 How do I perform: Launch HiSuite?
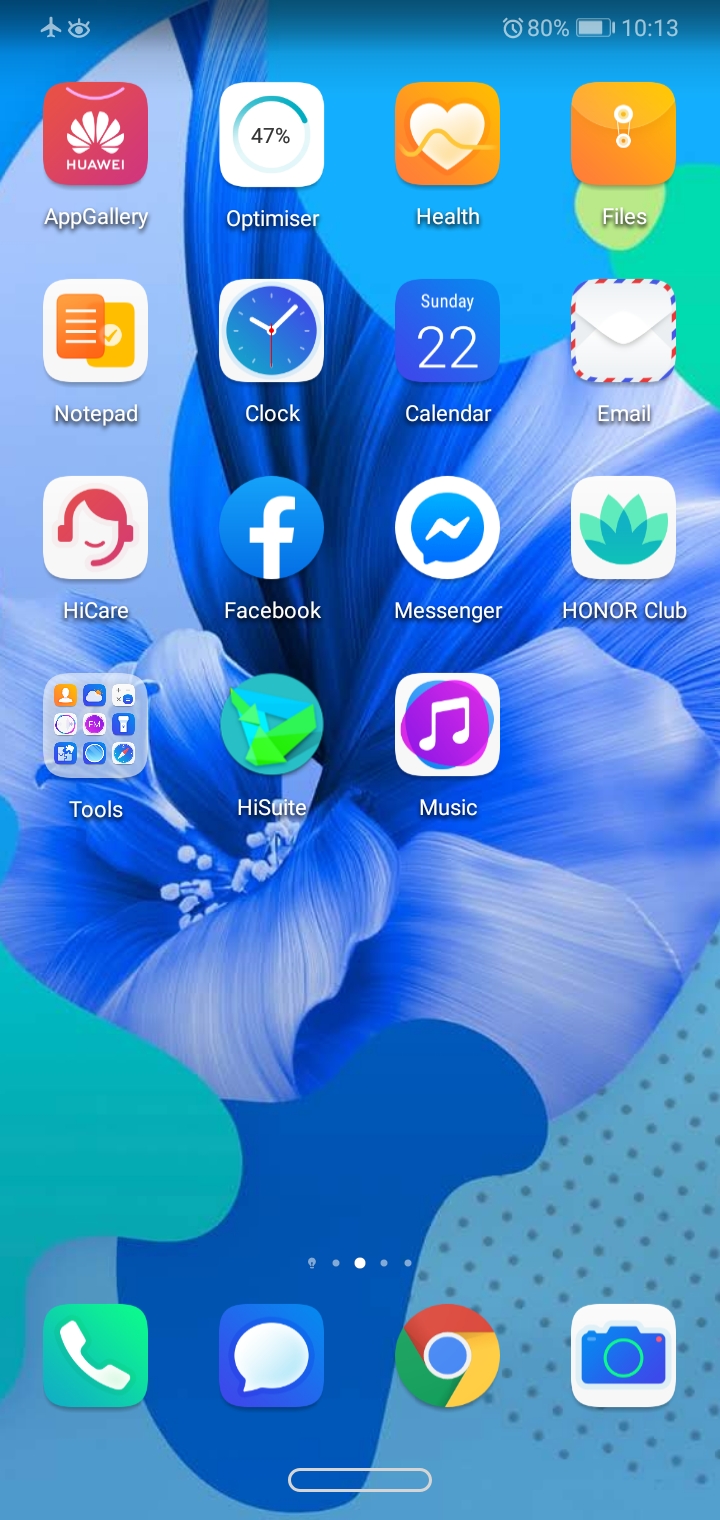272,725
